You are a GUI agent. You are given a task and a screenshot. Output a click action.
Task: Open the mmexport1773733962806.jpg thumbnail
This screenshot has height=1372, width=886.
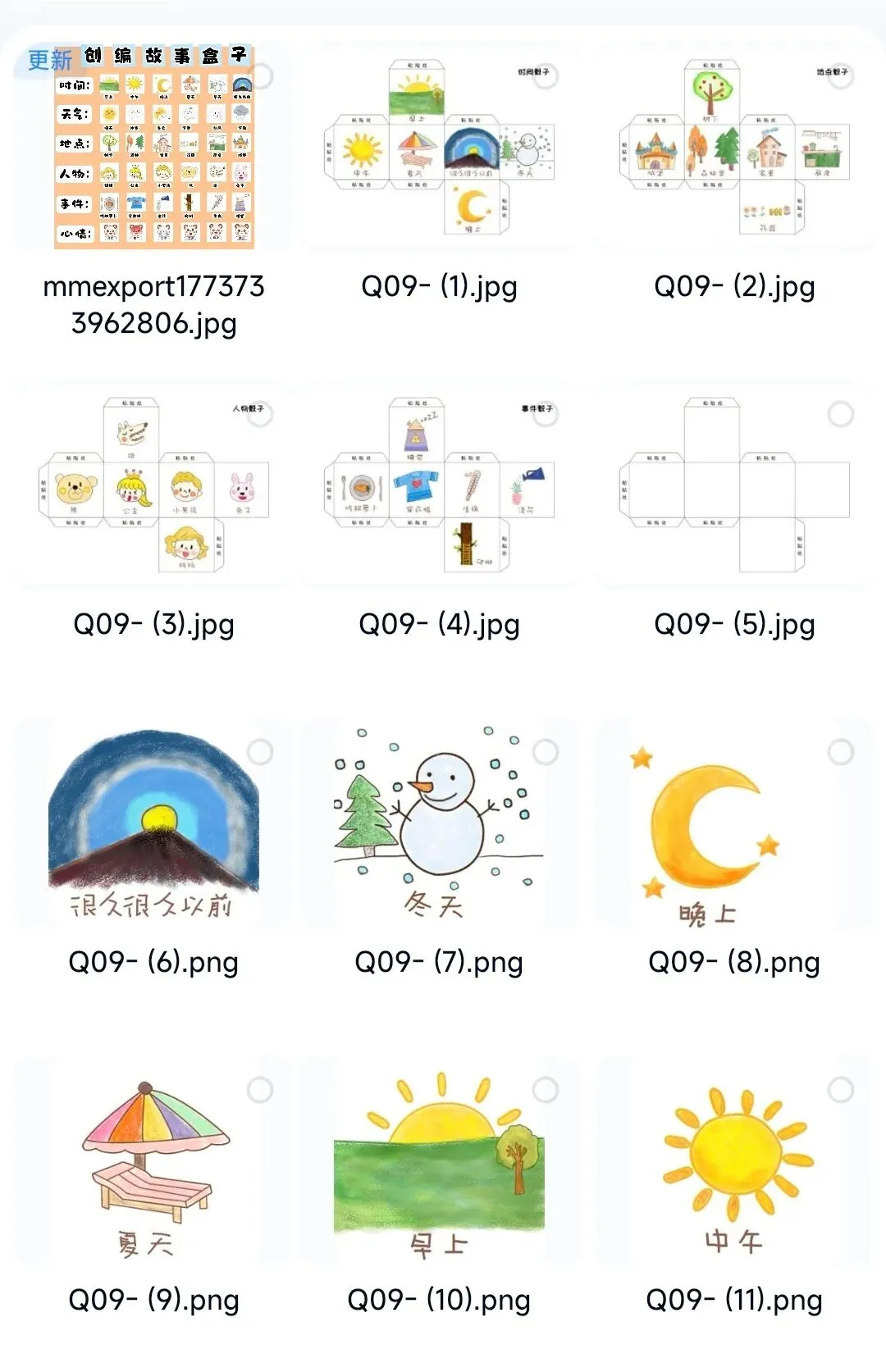point(153,147)
